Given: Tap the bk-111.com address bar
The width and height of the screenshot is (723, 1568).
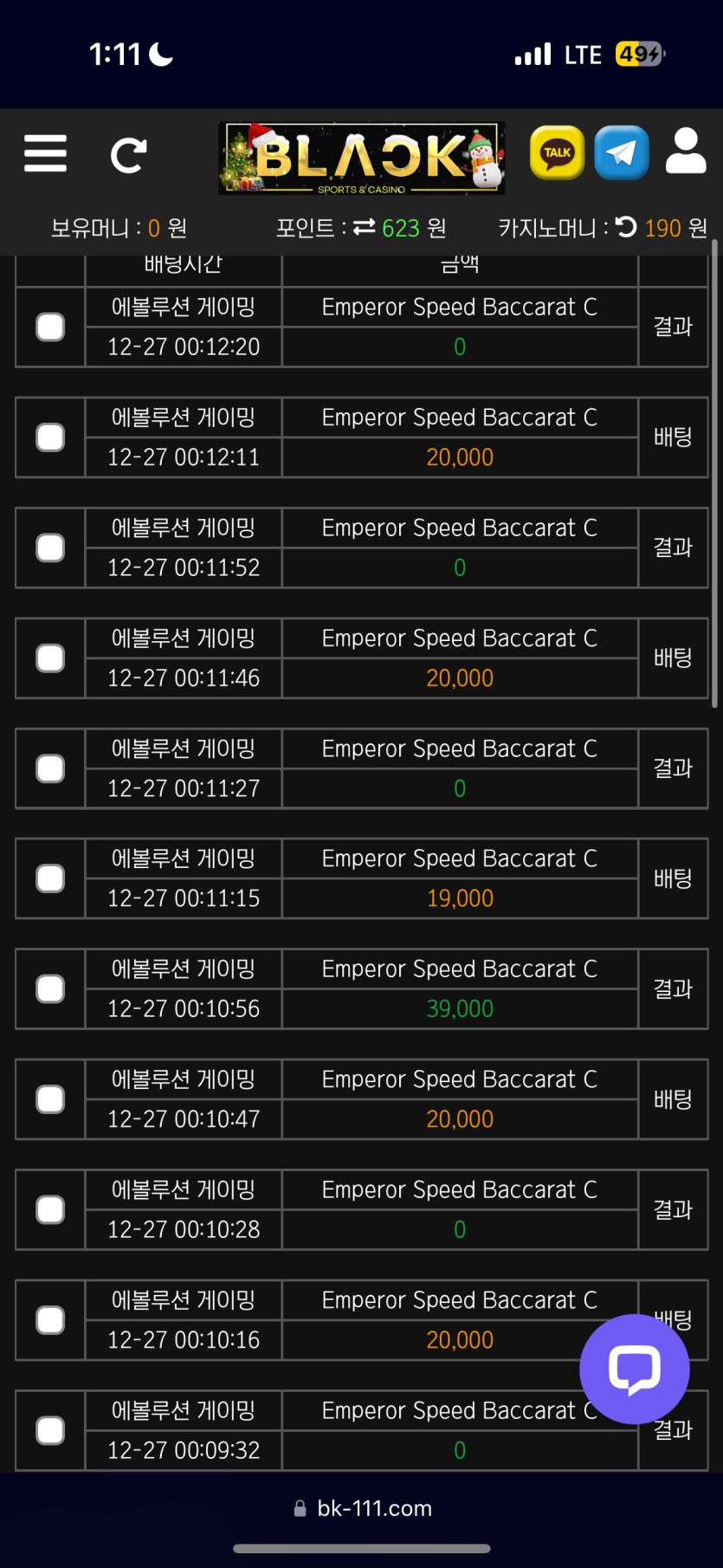Looking at the screenshot, I should 381,1507.
